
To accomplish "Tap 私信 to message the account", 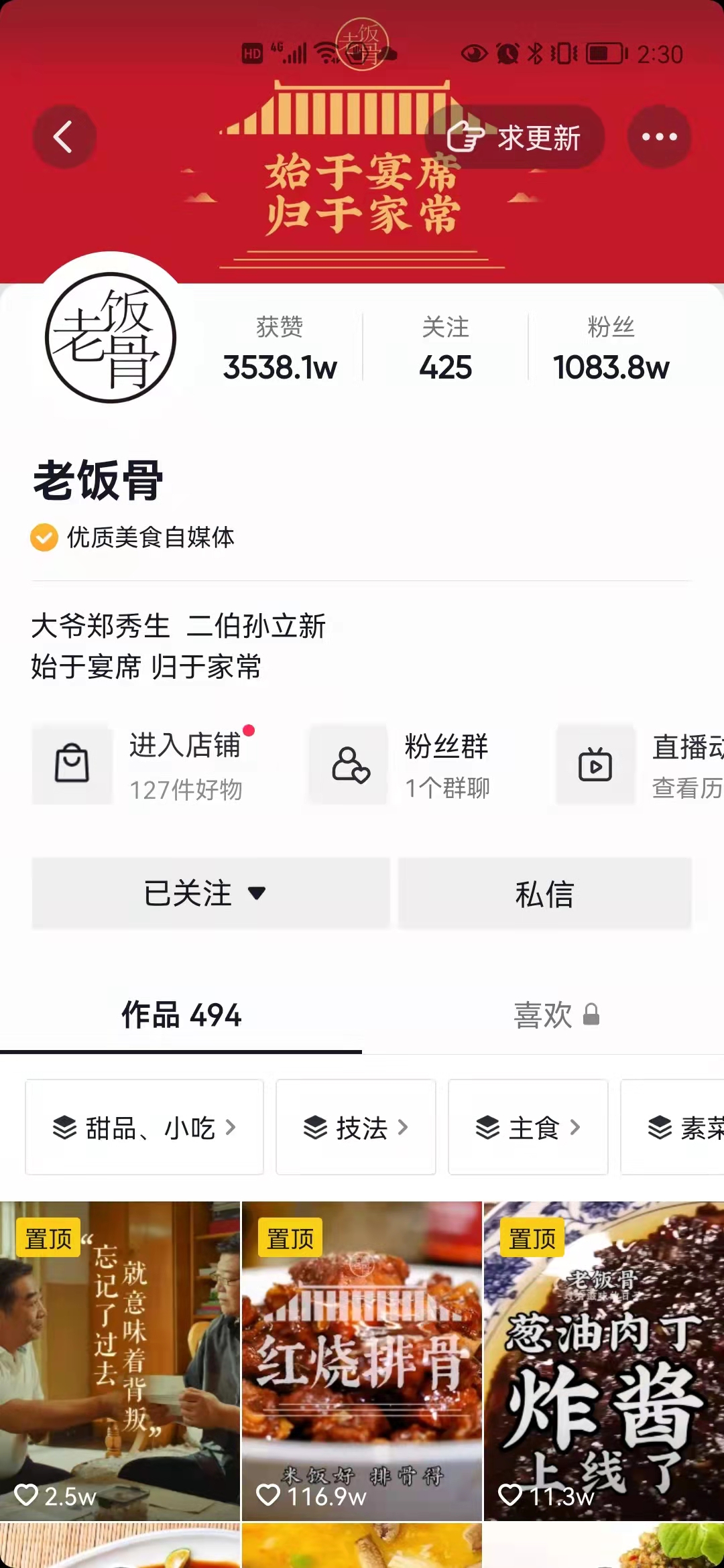I will pyautogui.click(x=544, y=893).
